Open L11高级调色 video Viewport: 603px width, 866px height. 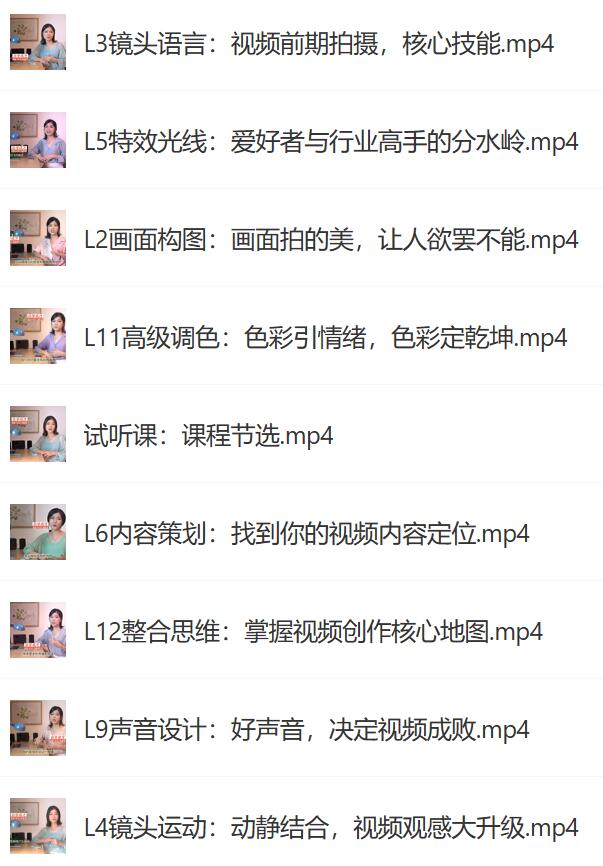[325, 338]
